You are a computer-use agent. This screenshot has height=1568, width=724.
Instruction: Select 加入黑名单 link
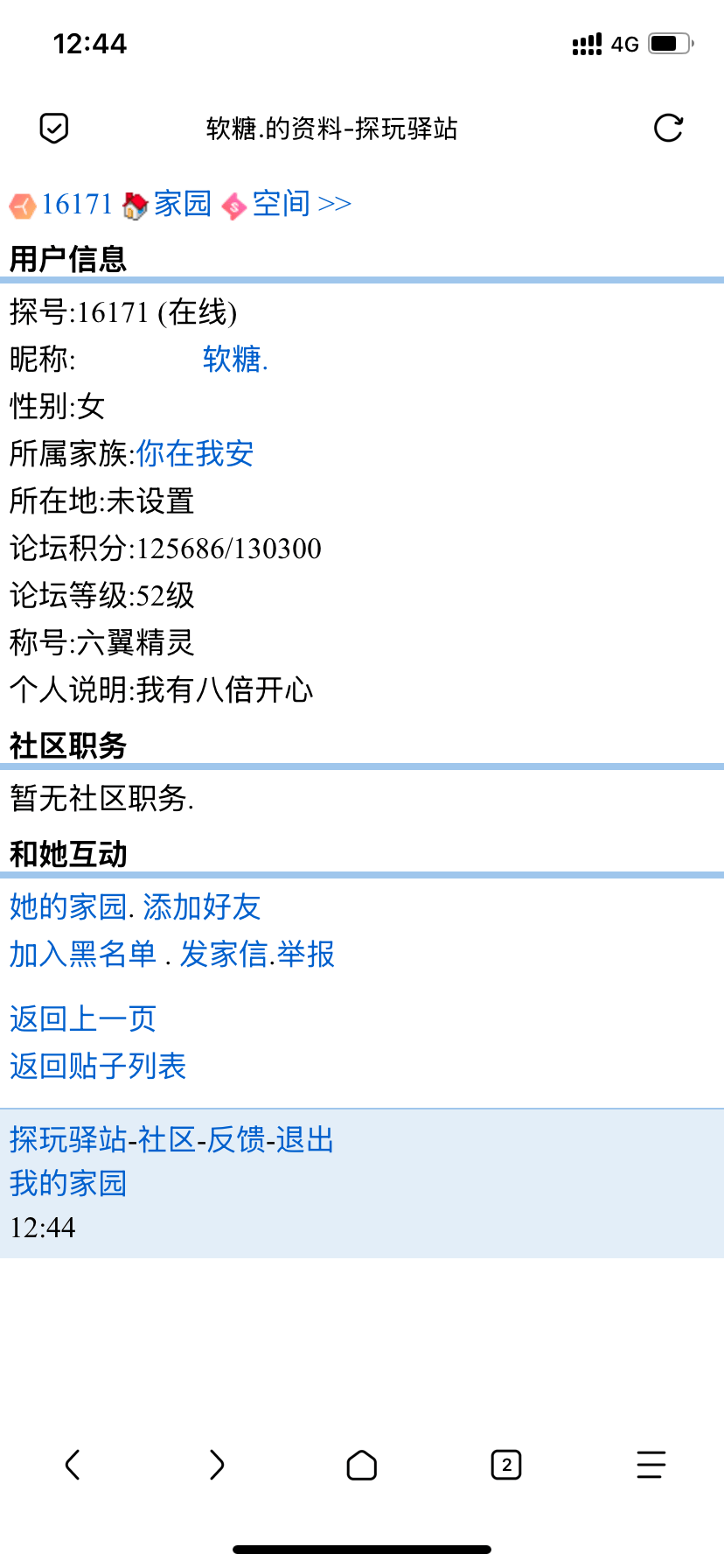[x=83, y=954]
